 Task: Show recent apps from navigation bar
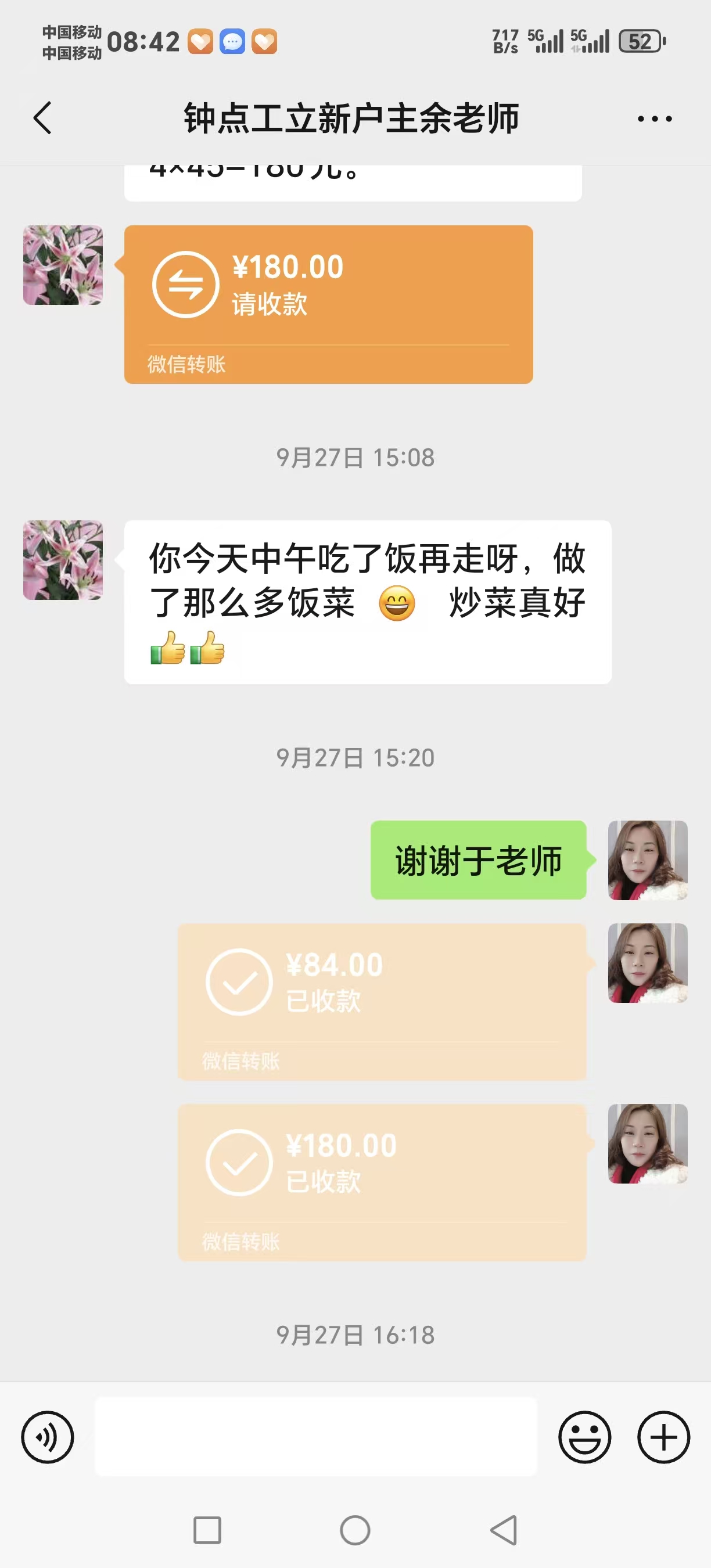coord(207,1530)
